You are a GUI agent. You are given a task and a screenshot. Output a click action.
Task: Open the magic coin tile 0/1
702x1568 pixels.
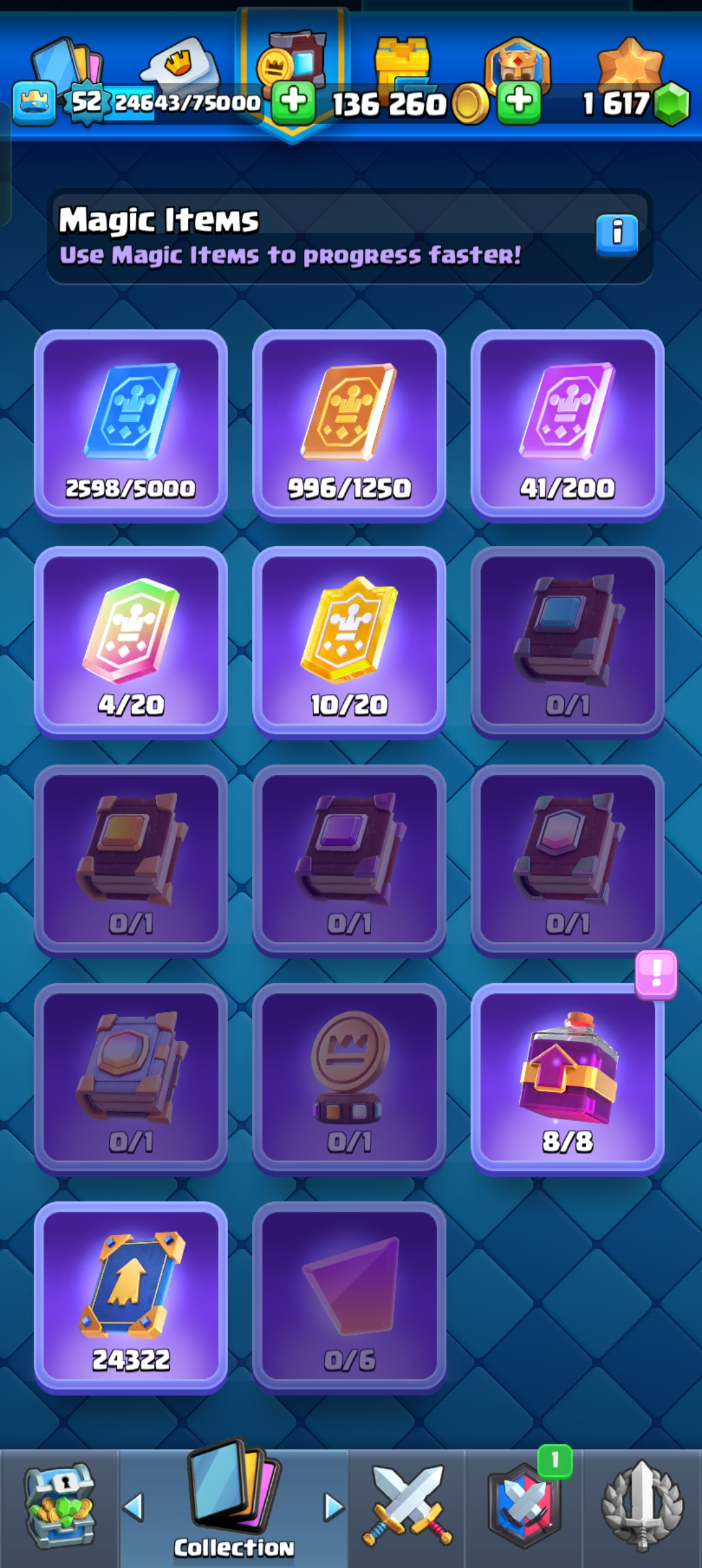point(349,1079)
